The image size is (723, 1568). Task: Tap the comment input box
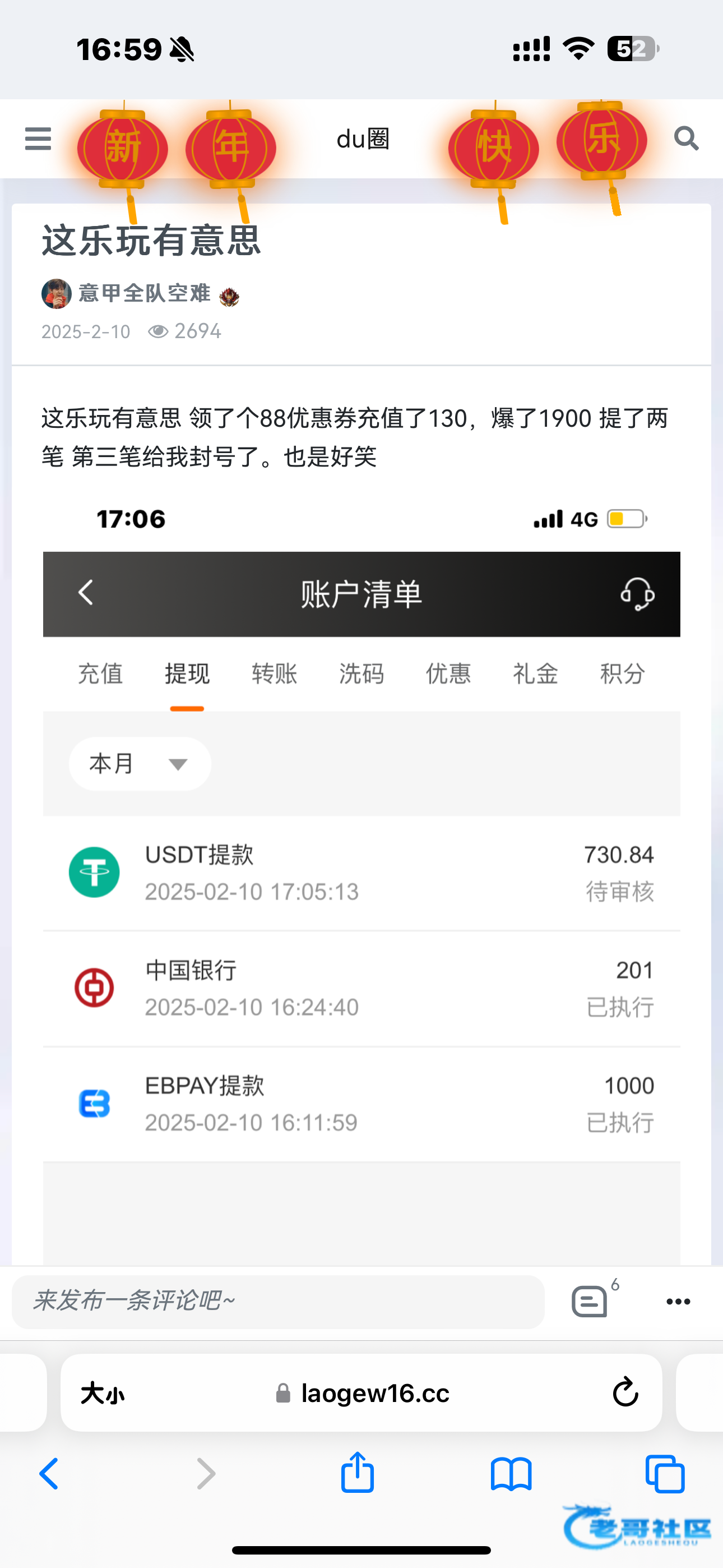click(x=278, y=1302)
